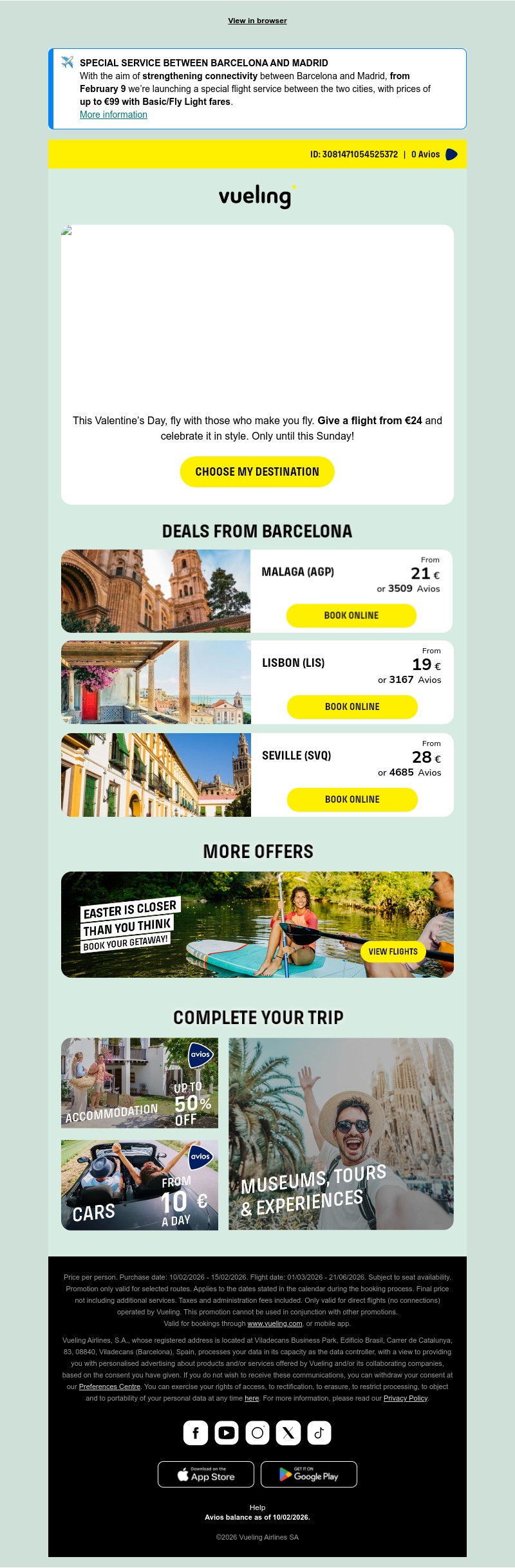Book online the Lisbon (LIS) deal
The height and width of the screenshot is (1568, 515).
click(x=352, y=707)
